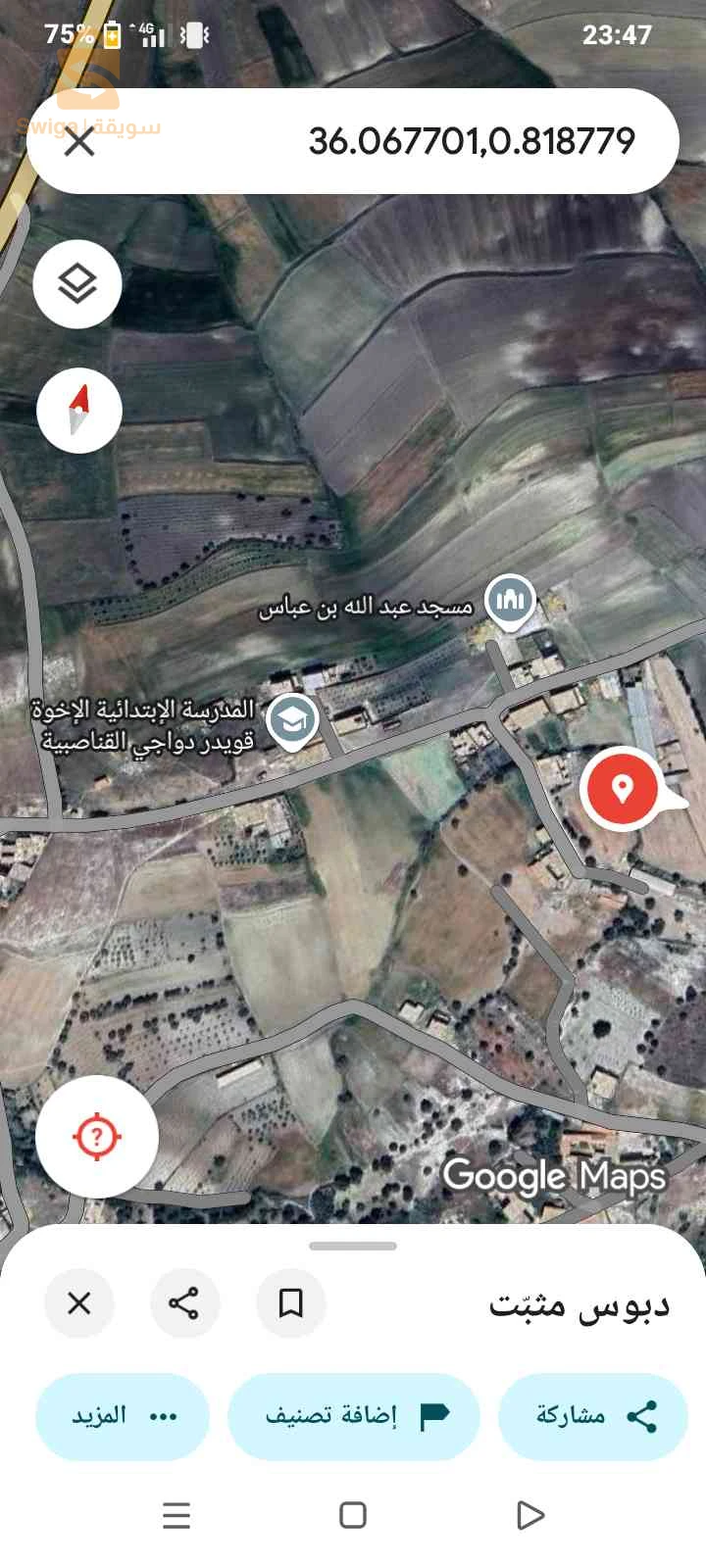Screen dimensions: 706x1568
Task: Go to the phone home screen
Action: click(x=353, y=1515)
